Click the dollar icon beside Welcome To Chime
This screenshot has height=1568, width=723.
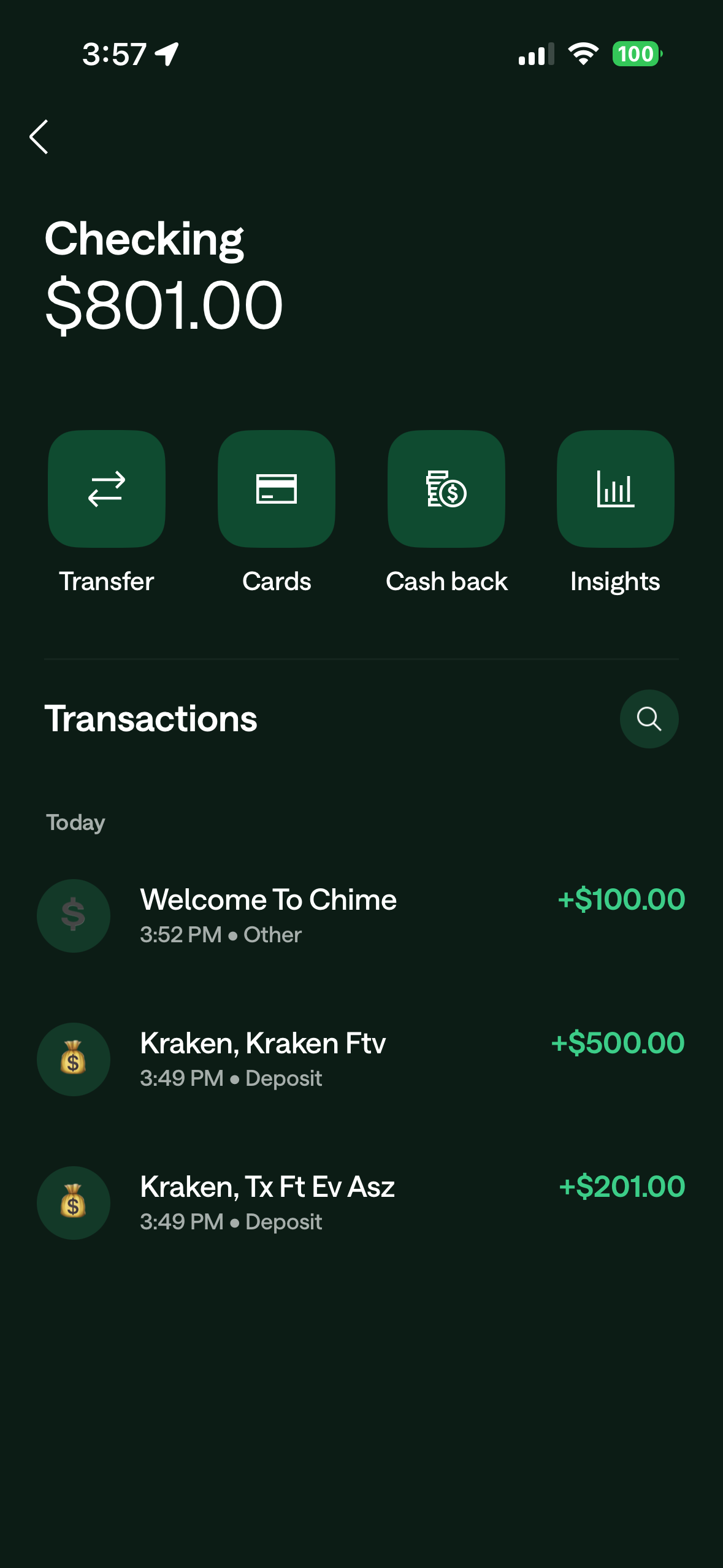pos(73,915)
